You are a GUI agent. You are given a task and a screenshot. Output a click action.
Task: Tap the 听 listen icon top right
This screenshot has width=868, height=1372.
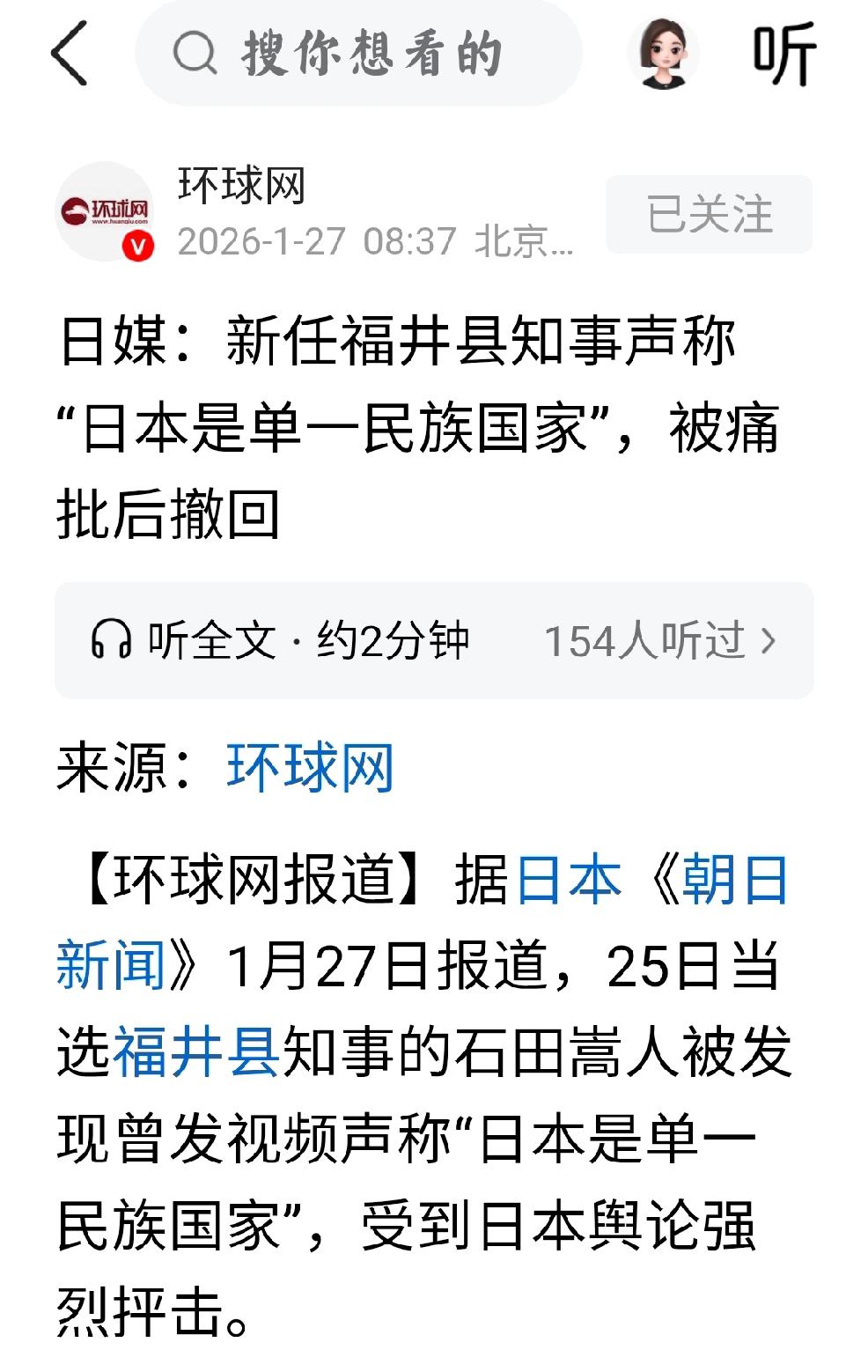(782, 53)
